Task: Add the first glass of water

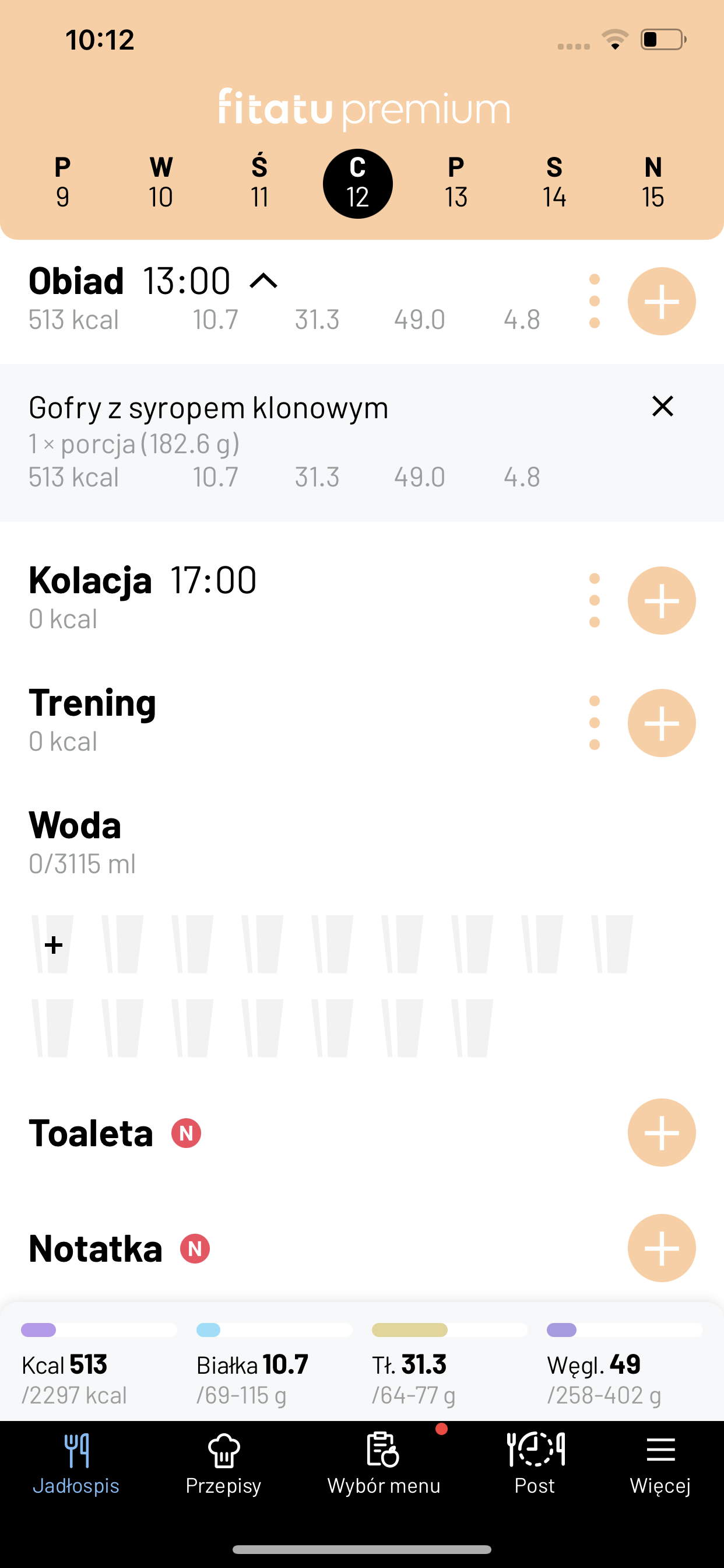Action: [x=53, y=944]
